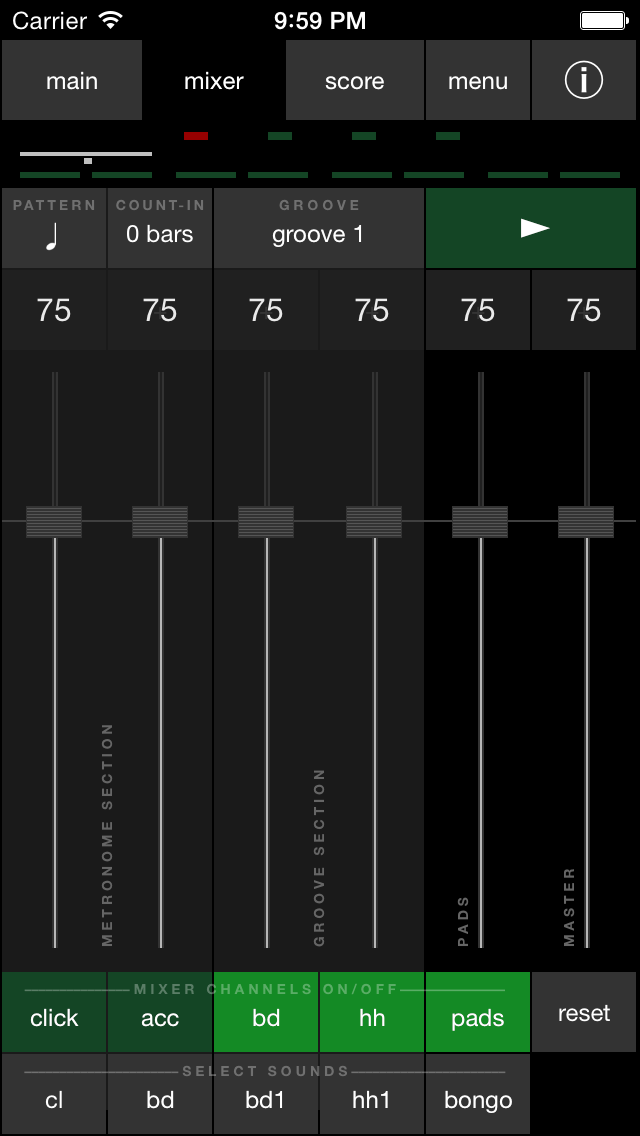Select the bongo pad sound
The height and width of the screenshot is (1136, 640).
(x=478, y=1094)
